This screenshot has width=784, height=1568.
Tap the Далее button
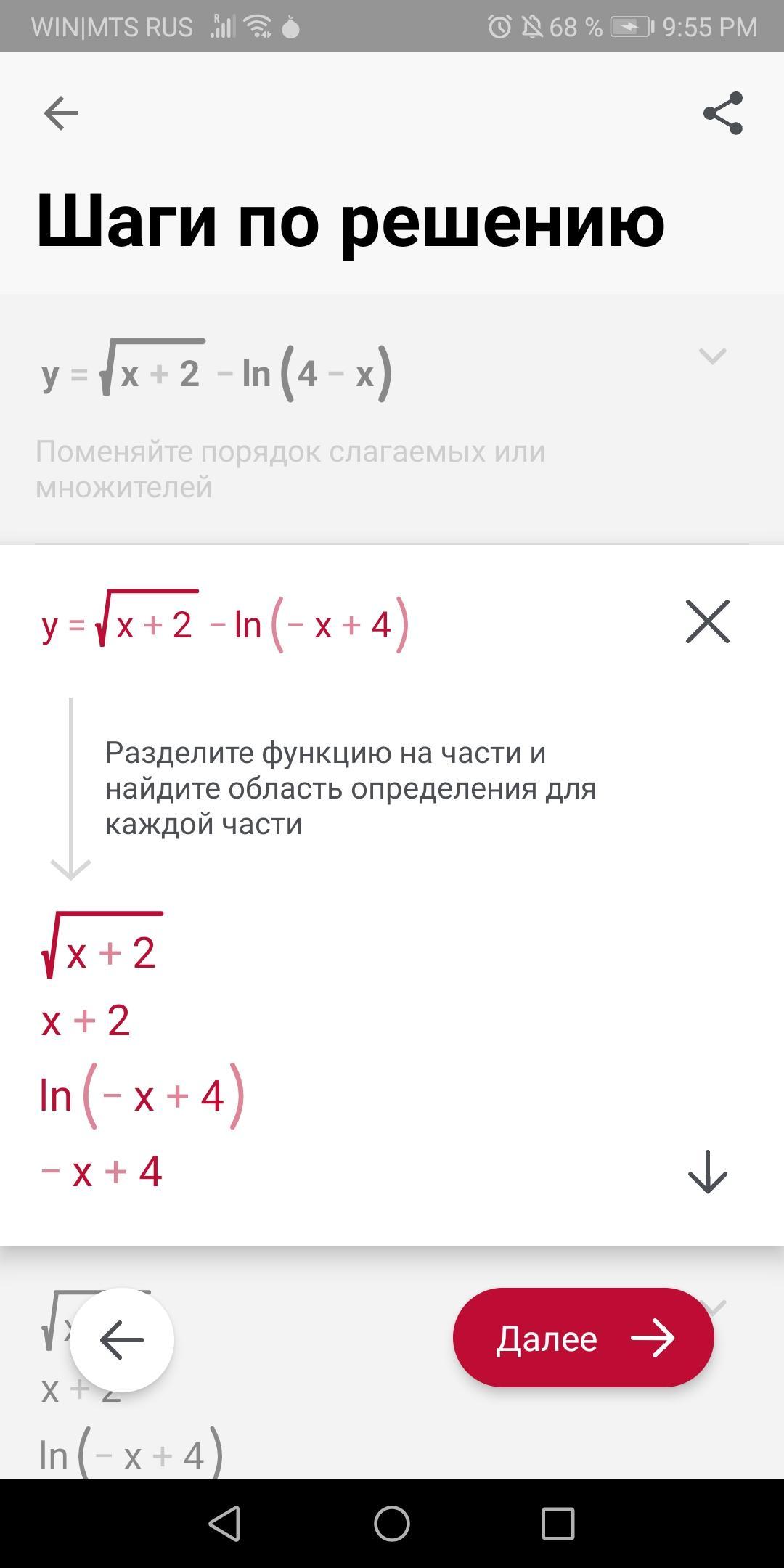(583, 1338)
